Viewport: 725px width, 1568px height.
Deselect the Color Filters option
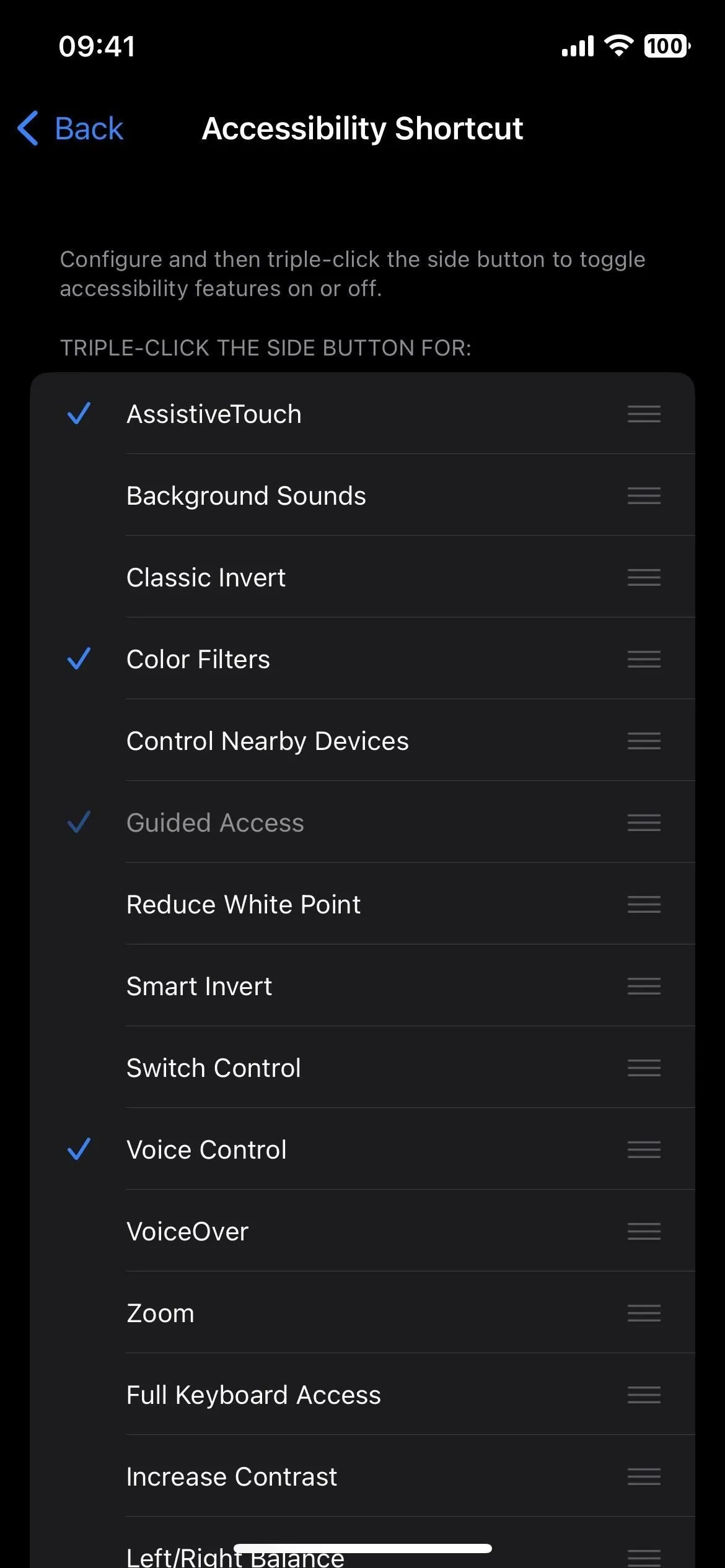tap(362, 659)
